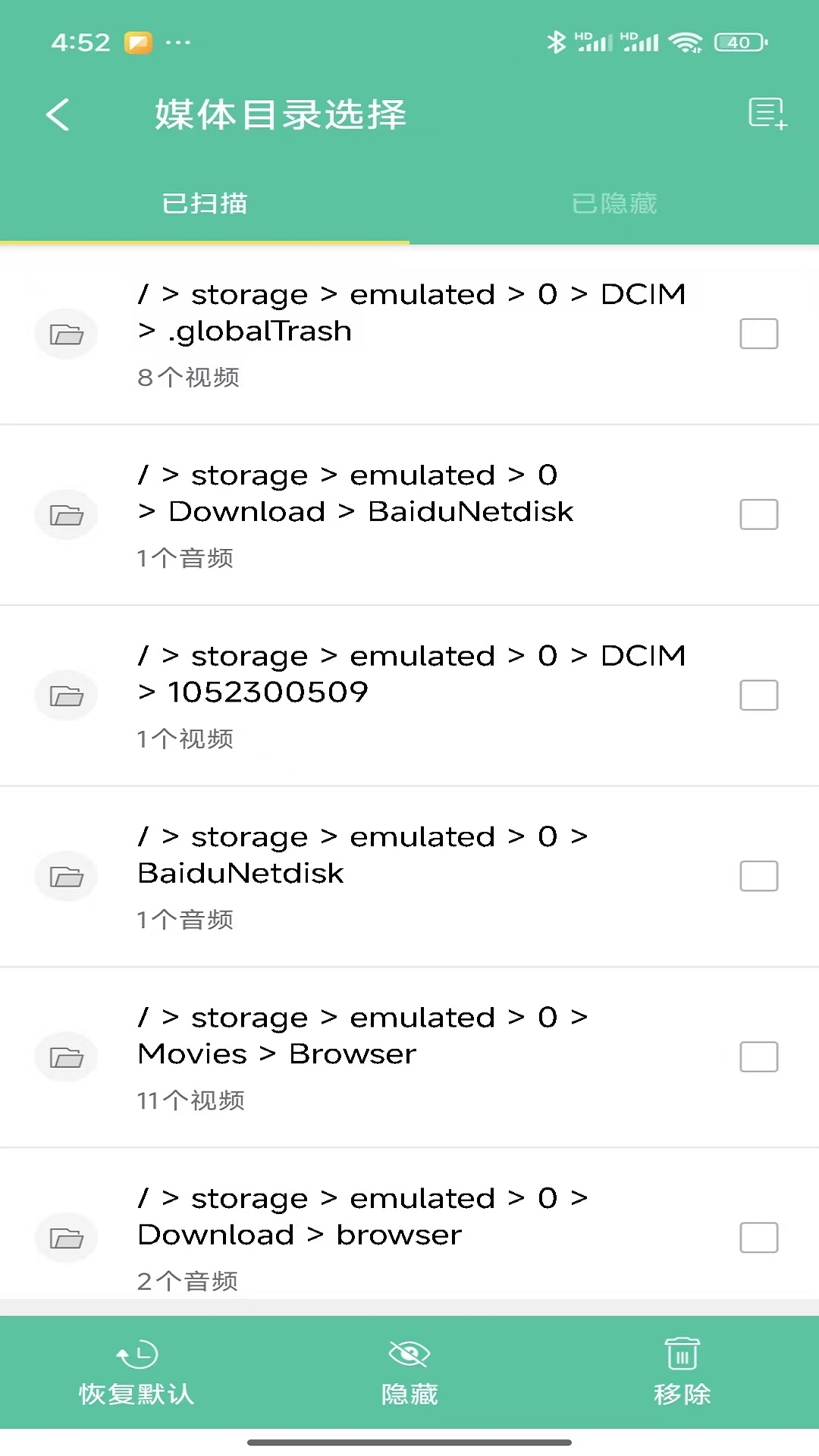Tap the 隐藏 hide button
The image size is (819, 1456).
tap(409, 1373)
